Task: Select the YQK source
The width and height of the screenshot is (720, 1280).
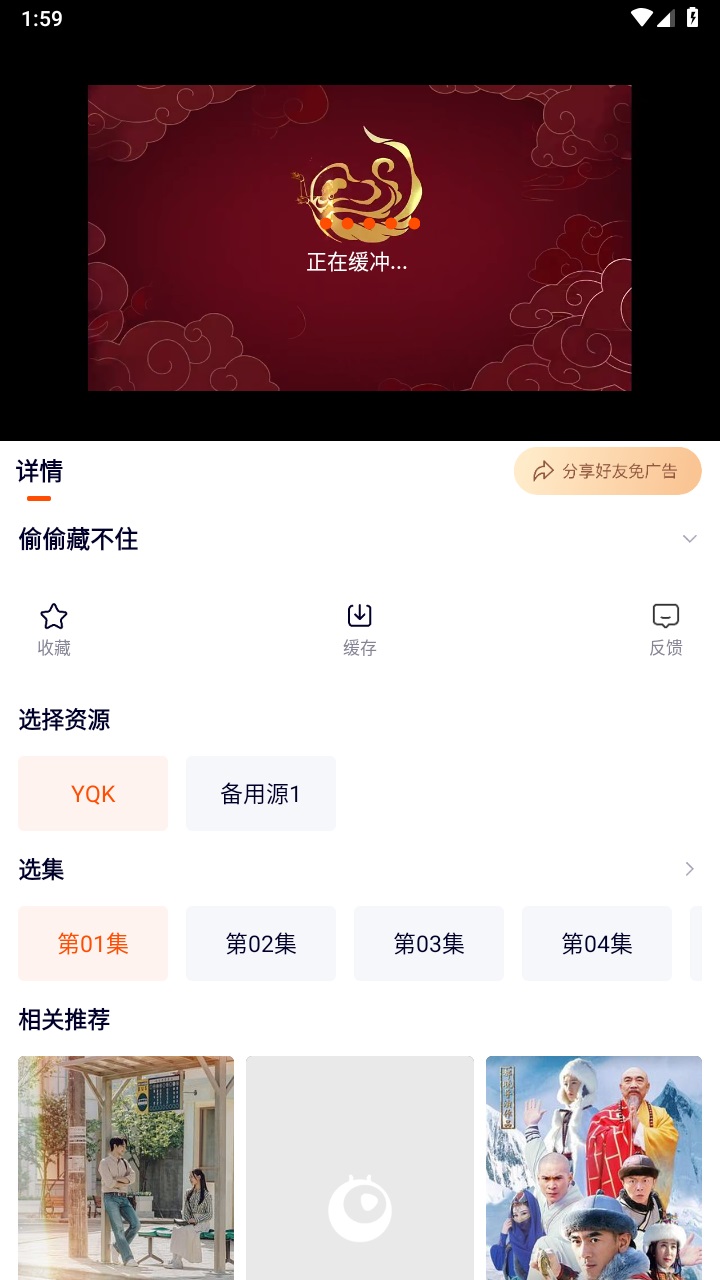Action: click(x=93, y=794)
